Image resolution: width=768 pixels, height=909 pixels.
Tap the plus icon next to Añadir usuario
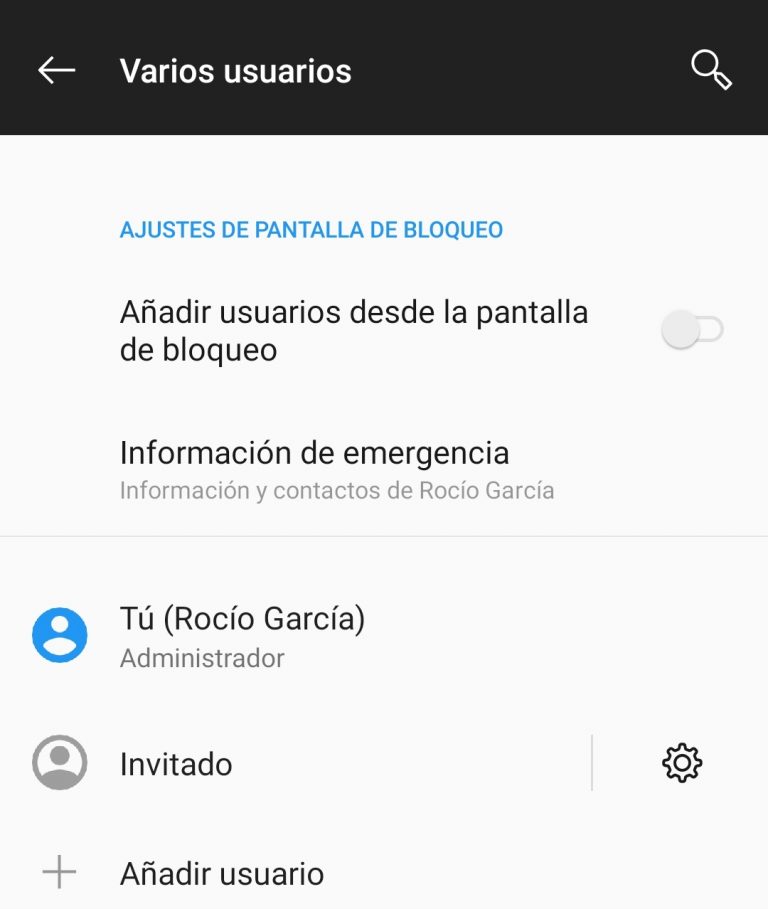click(x=58, y=873)
